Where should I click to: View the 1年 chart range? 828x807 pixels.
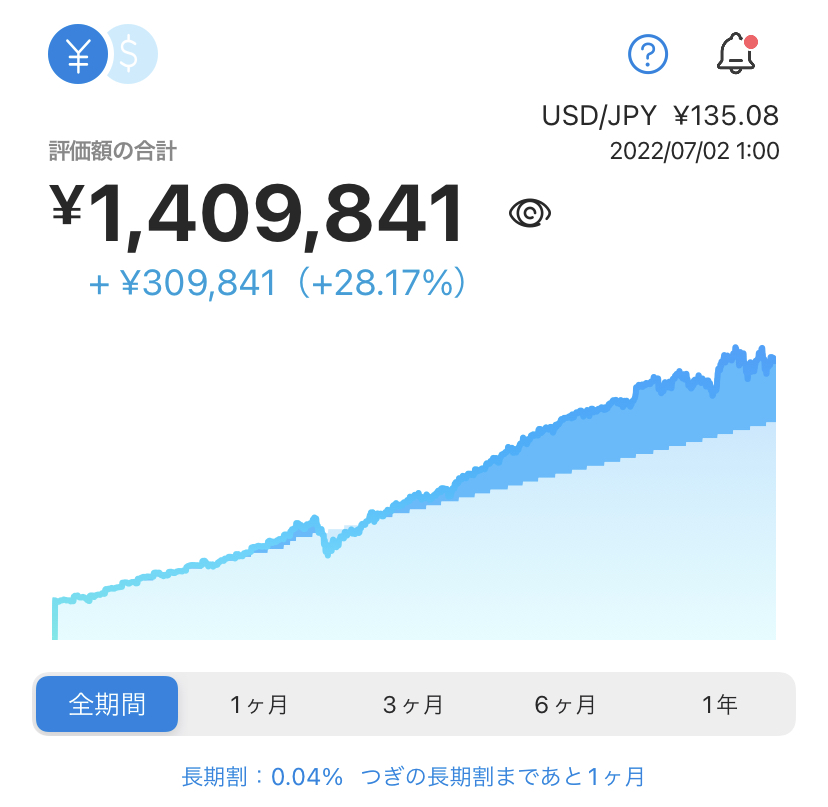tap(719, 705)
